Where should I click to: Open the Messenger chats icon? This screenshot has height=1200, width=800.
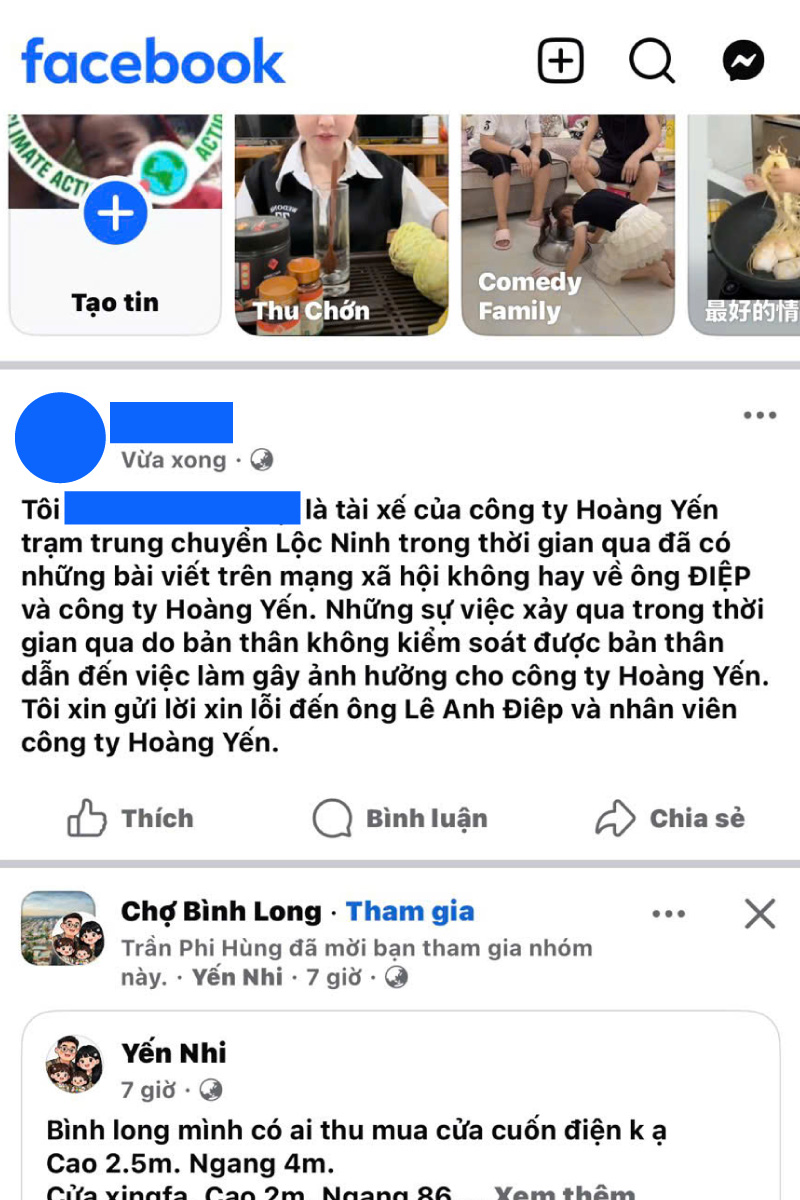(x=743, y=62)
